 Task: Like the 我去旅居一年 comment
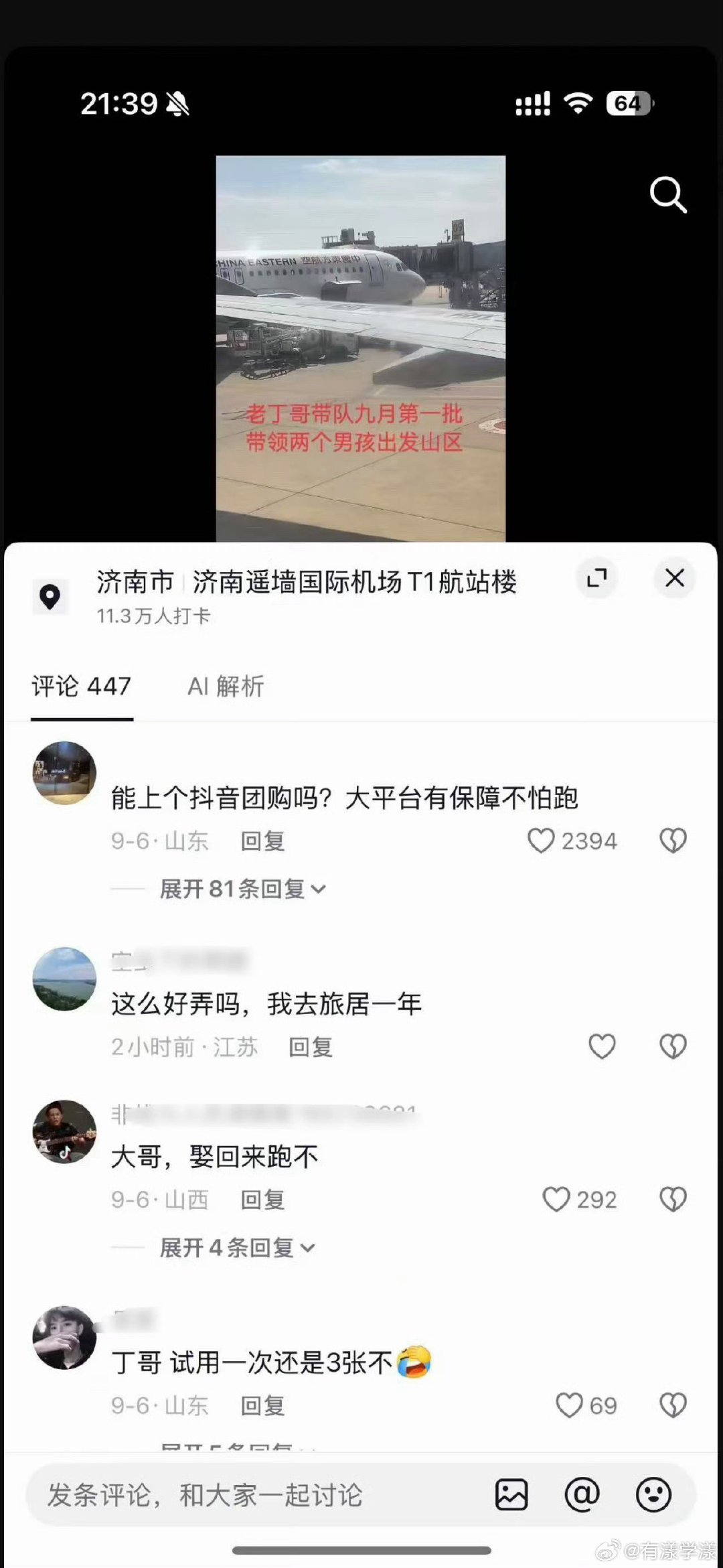click(x=602, y=1046)
